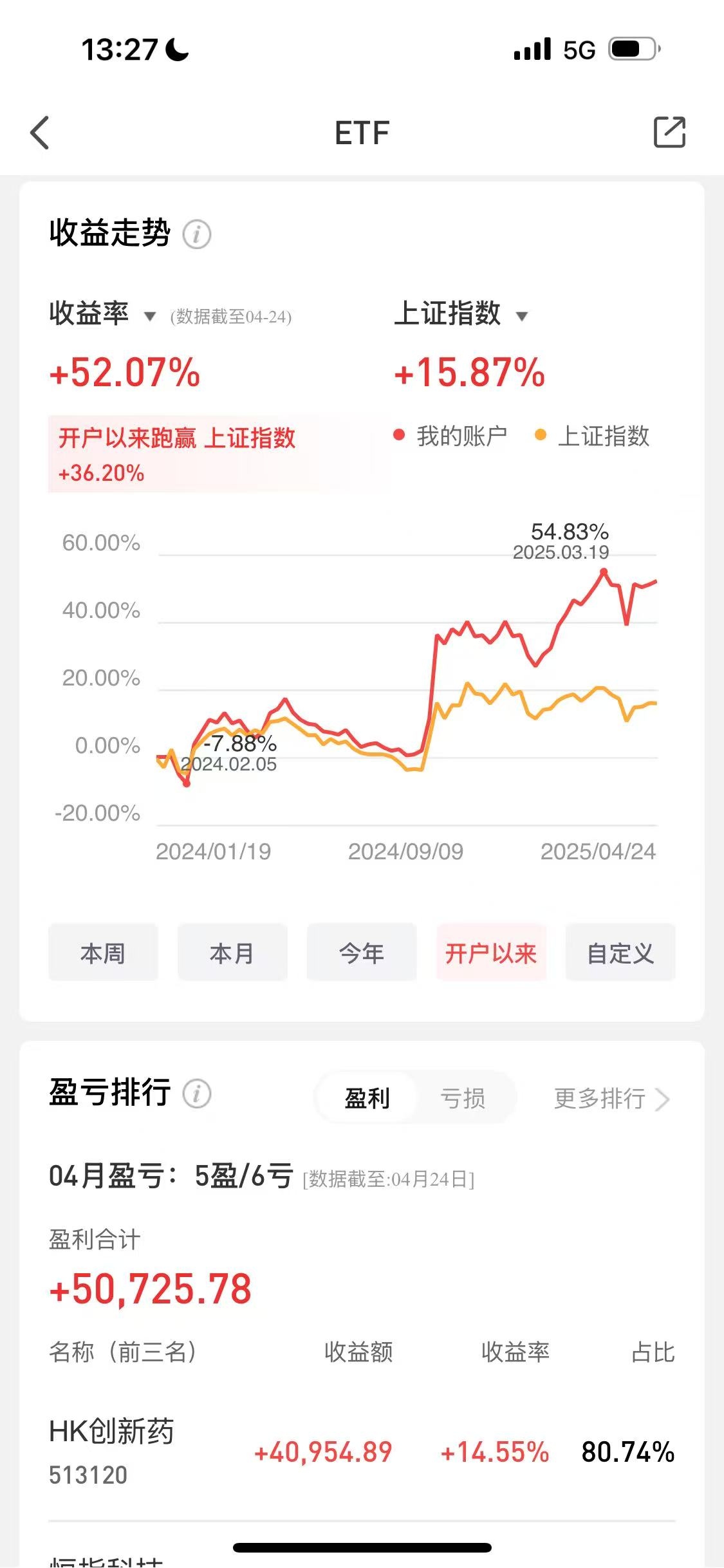Screen dimensions: 724x1568
Task: Show returns for 今年
Action: [x=362, y=953]
